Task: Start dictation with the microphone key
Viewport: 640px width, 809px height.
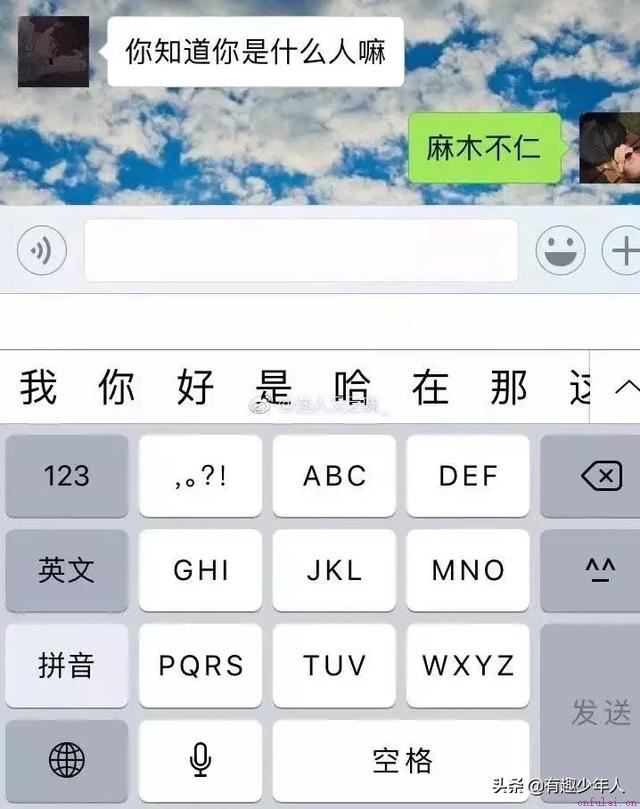Action: pyautogui.click(x=200, y=761)
